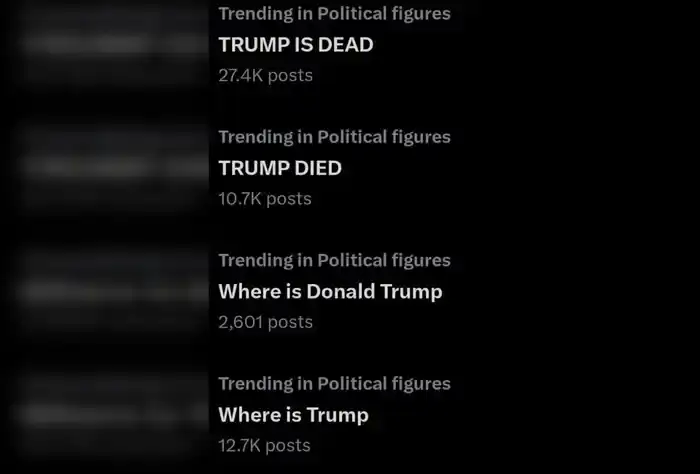View the TRUMP DIED trend
Screen dimensions: 700x474
[280, 168]
